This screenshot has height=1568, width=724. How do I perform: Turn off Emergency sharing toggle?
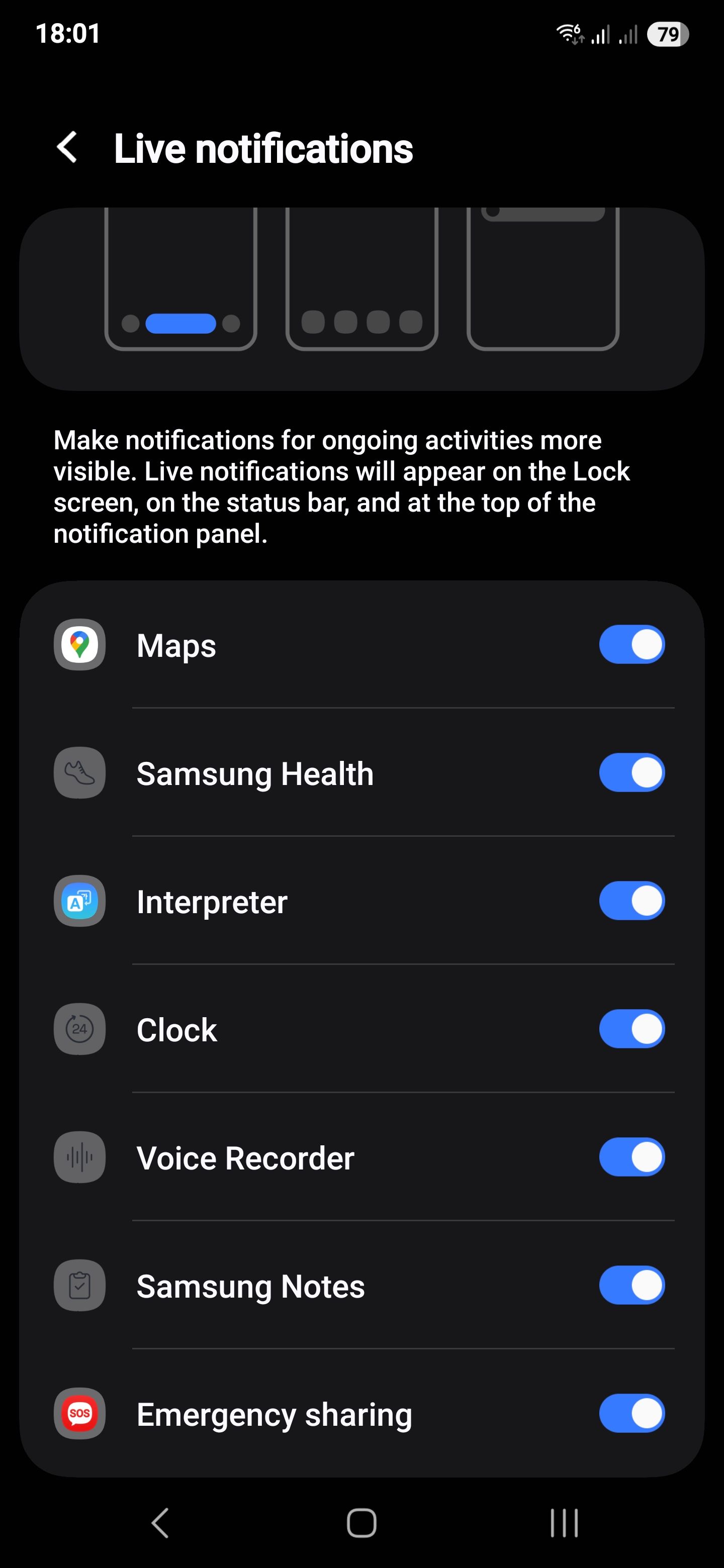point(631,1413)
